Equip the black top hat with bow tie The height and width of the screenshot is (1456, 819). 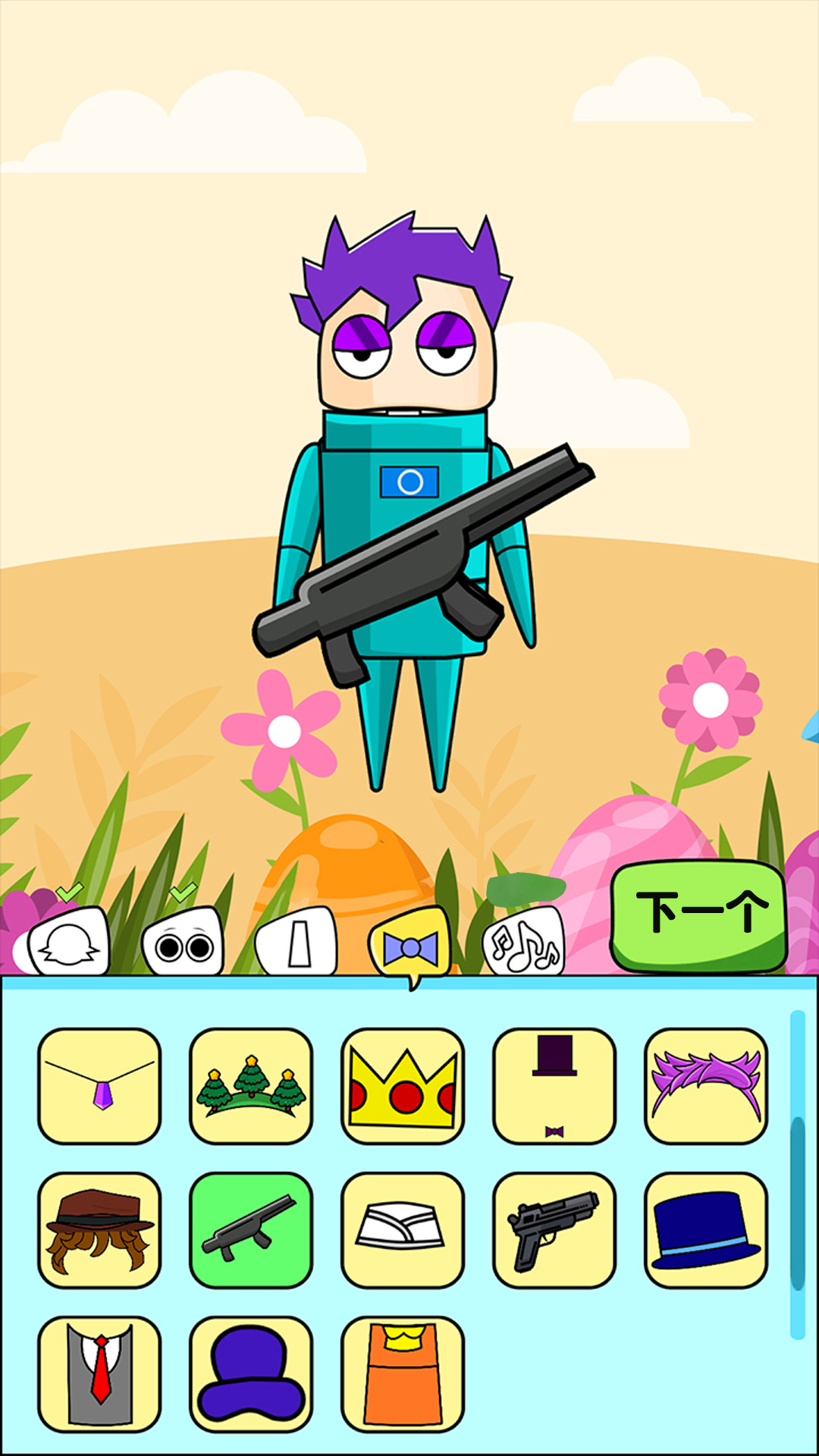coord(554,1086)
